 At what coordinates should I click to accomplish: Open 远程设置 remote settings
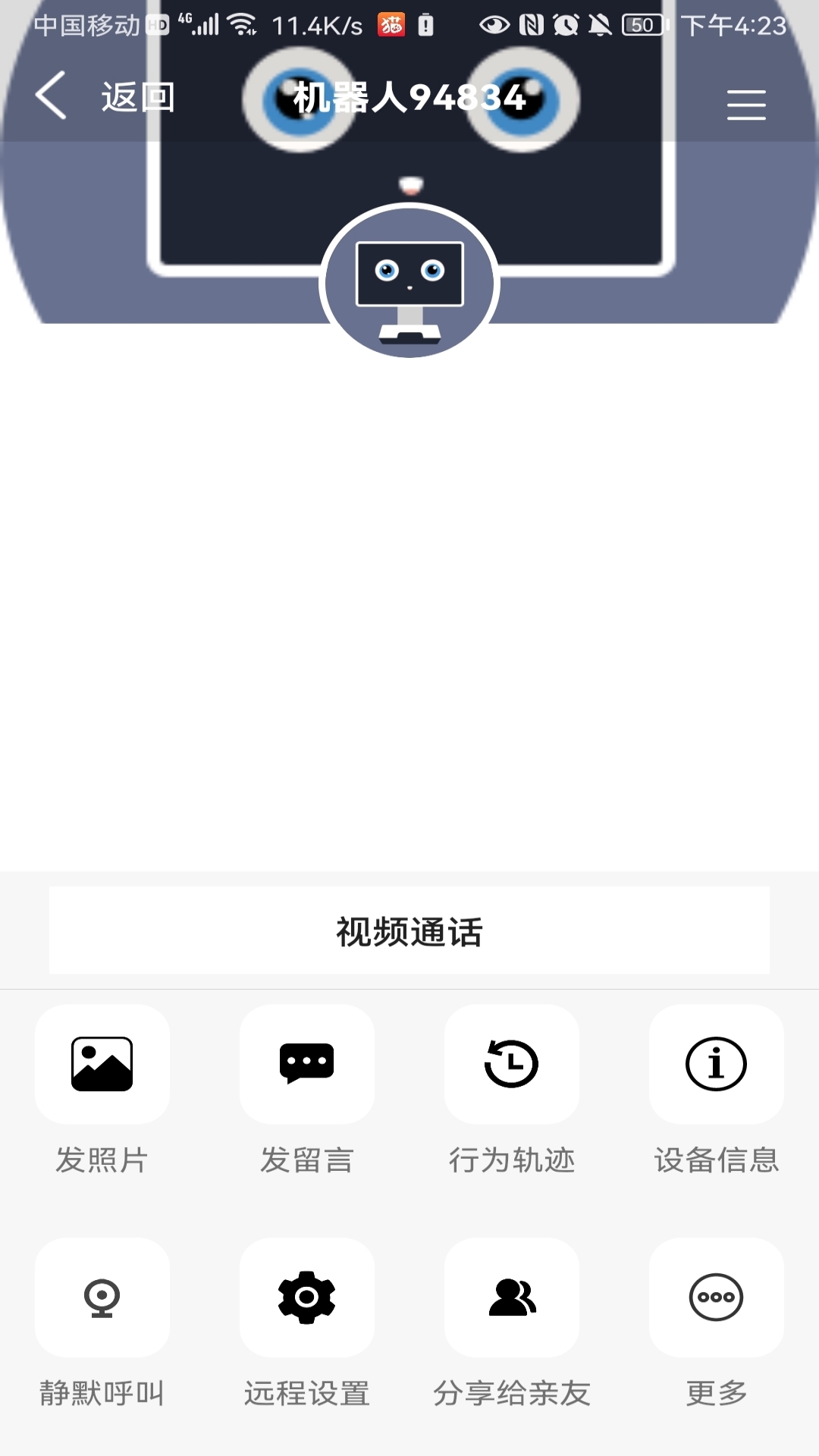tap(307, 1298)
